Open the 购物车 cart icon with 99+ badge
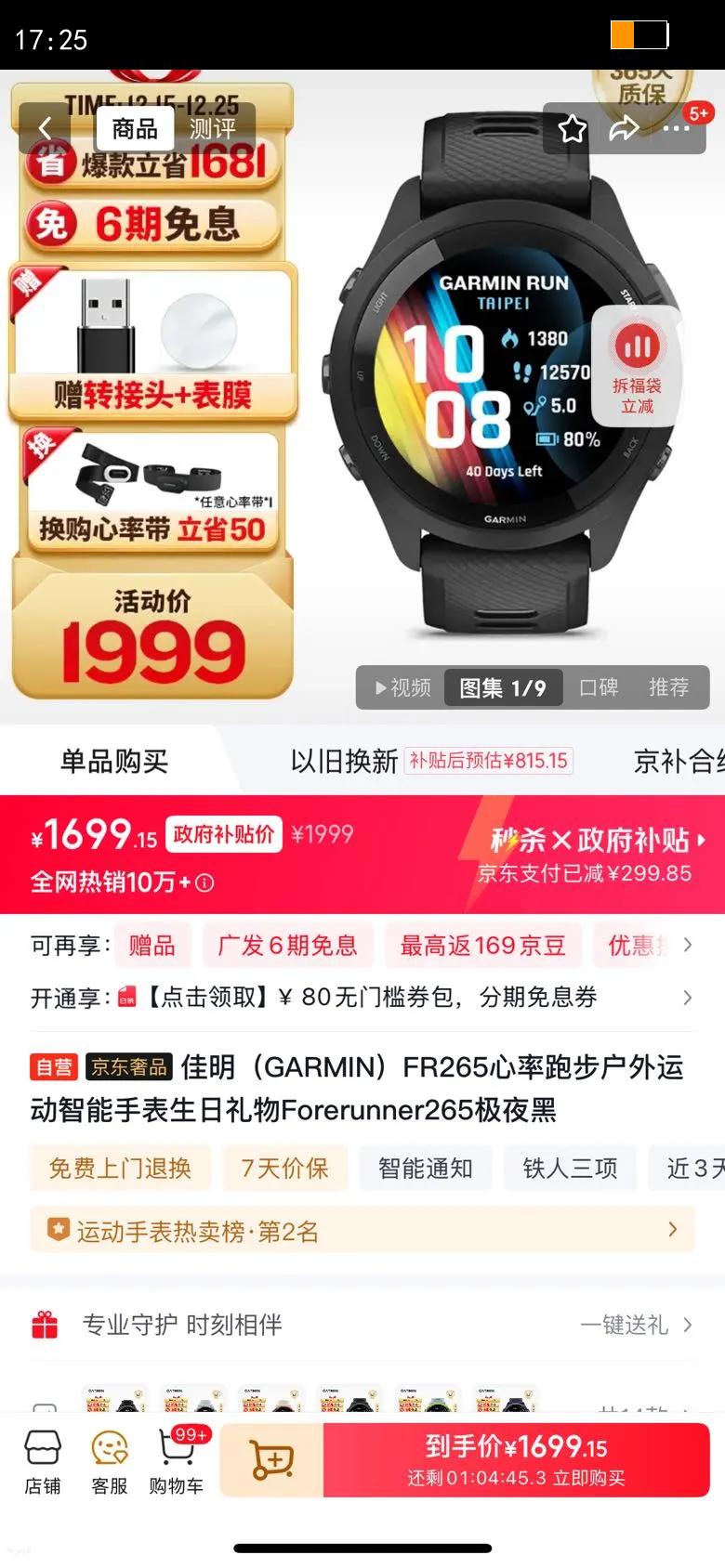The height and width of the screenshot is (1568, 725). tap(178, 1458)
